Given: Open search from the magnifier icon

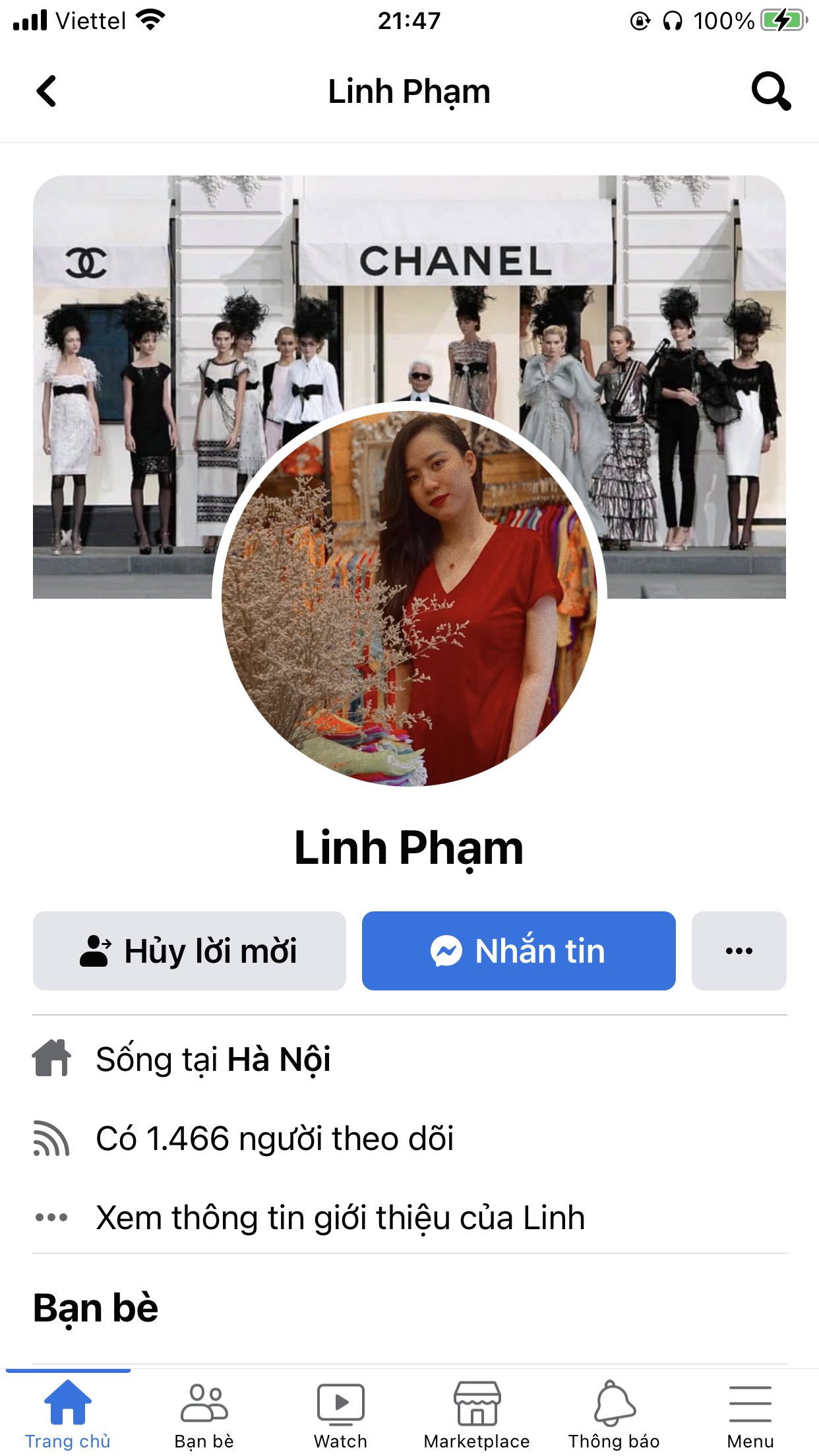Looking at the screenshot, I should pos(771,91).
